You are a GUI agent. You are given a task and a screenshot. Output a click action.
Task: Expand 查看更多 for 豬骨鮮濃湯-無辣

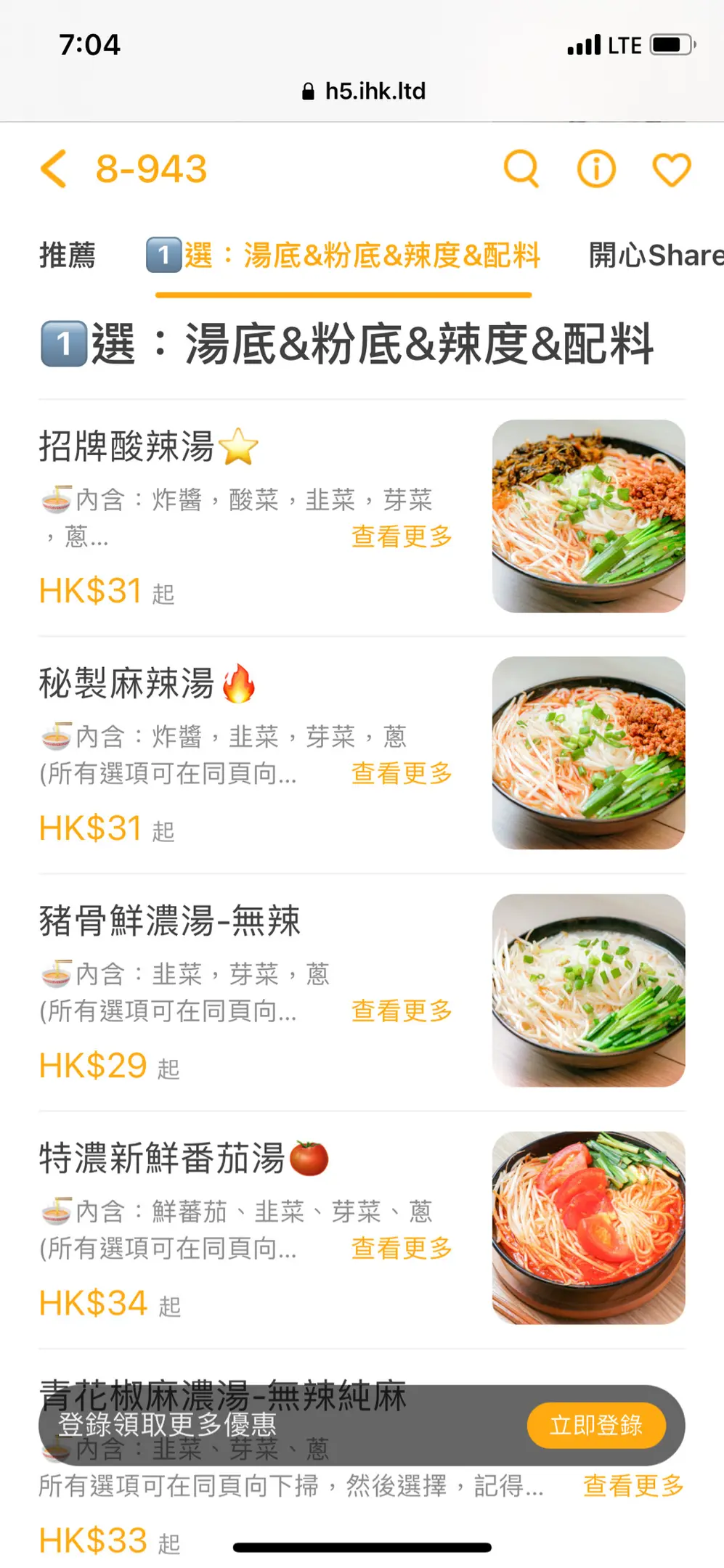pos(402,1011)
